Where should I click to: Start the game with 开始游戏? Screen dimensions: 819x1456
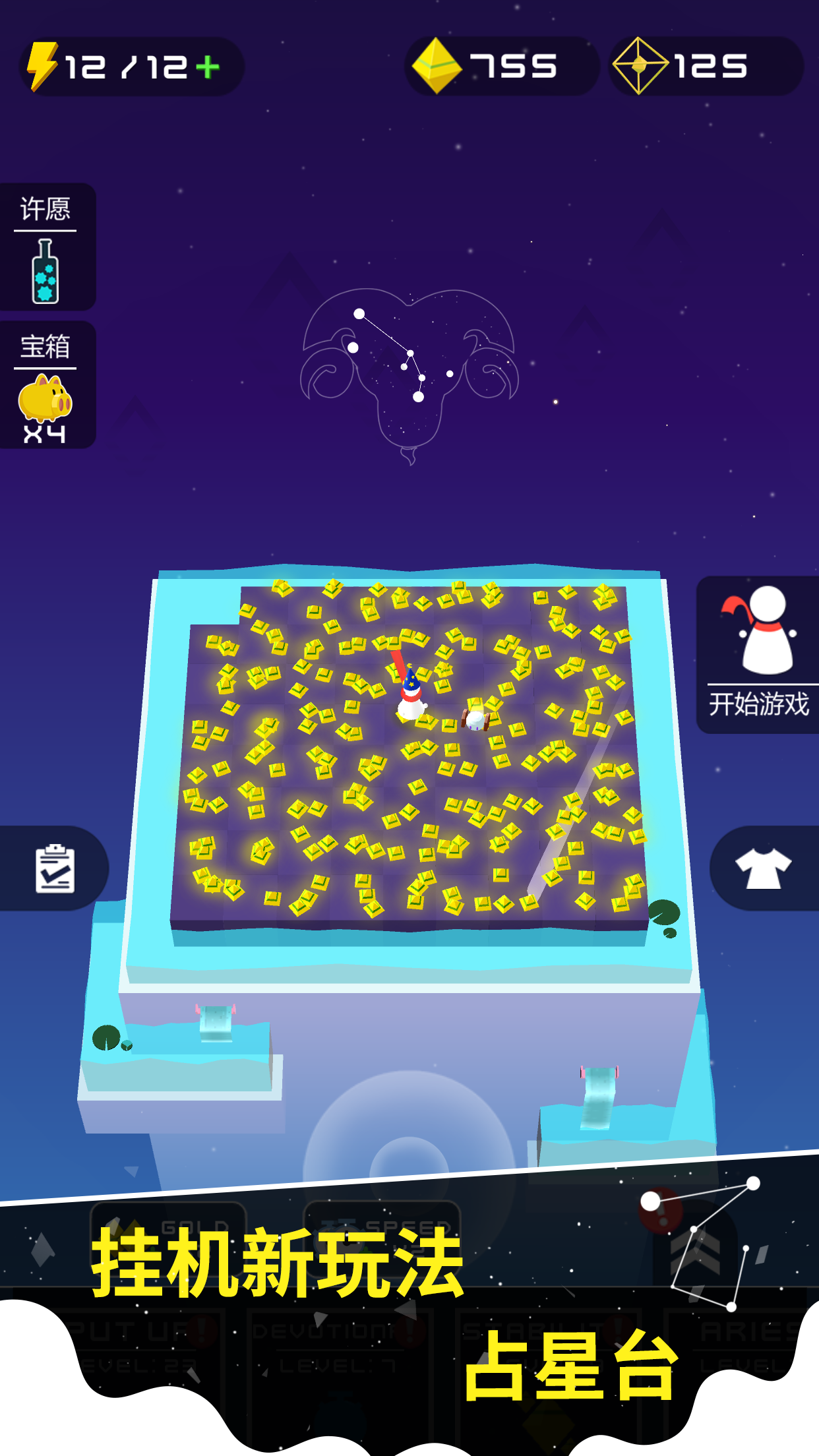pos(758,654)
